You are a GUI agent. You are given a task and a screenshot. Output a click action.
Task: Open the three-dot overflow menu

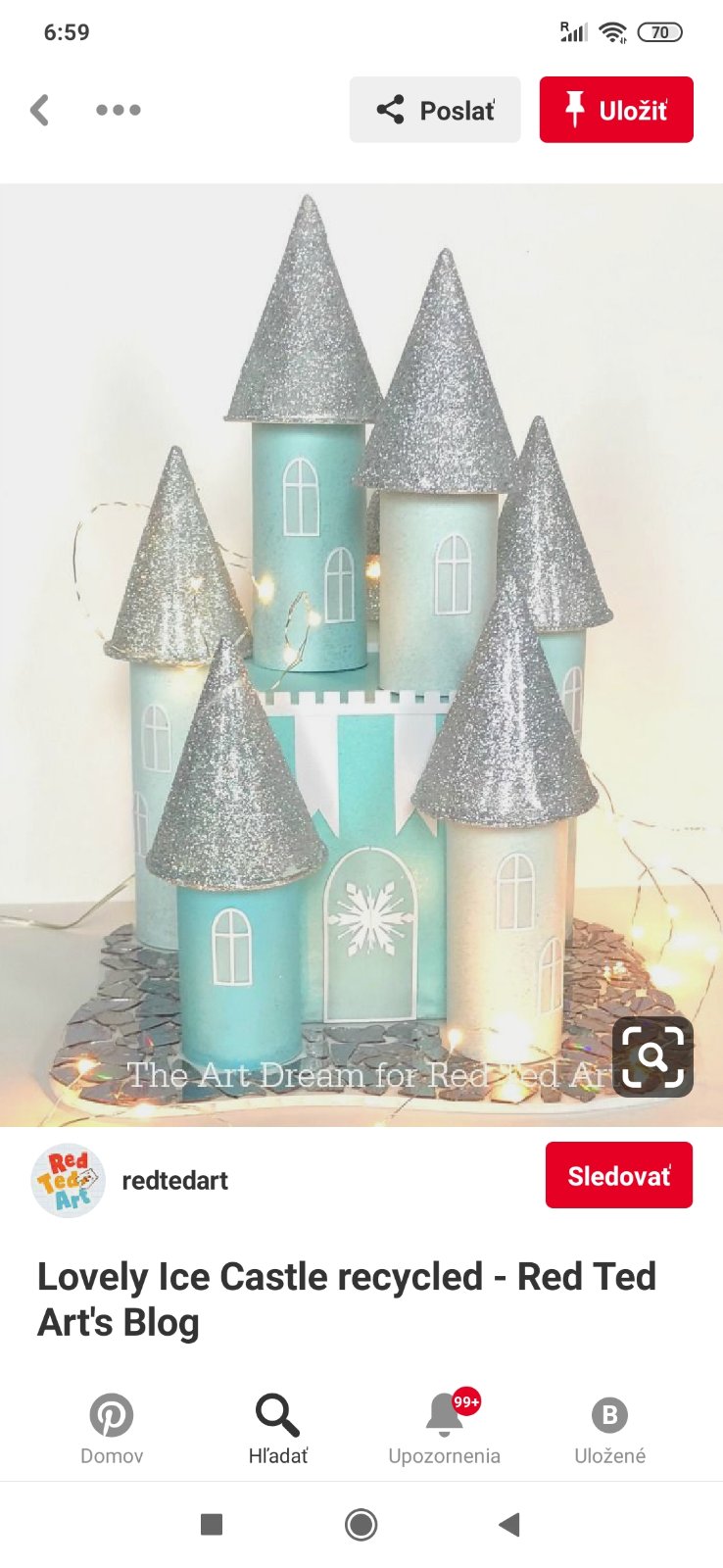point(119,110)
